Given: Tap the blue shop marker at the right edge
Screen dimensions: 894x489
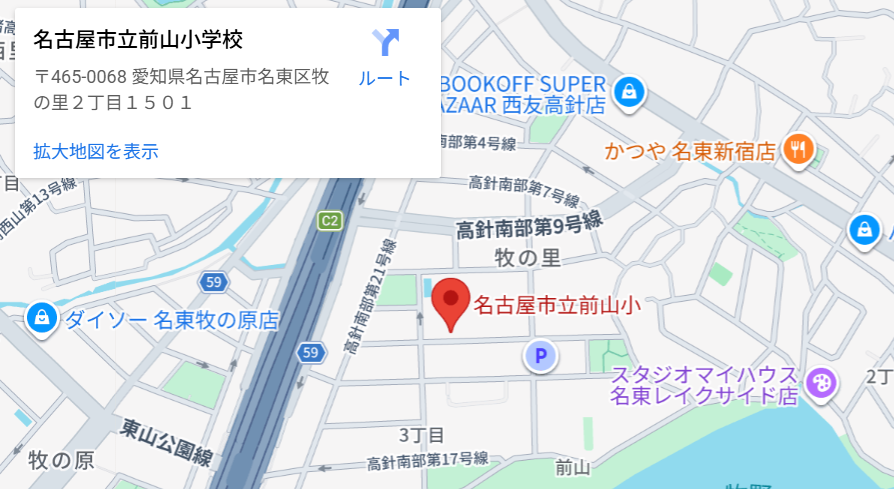Looking at the screenshot, I should pyautogui.click(x=863, y=229).
